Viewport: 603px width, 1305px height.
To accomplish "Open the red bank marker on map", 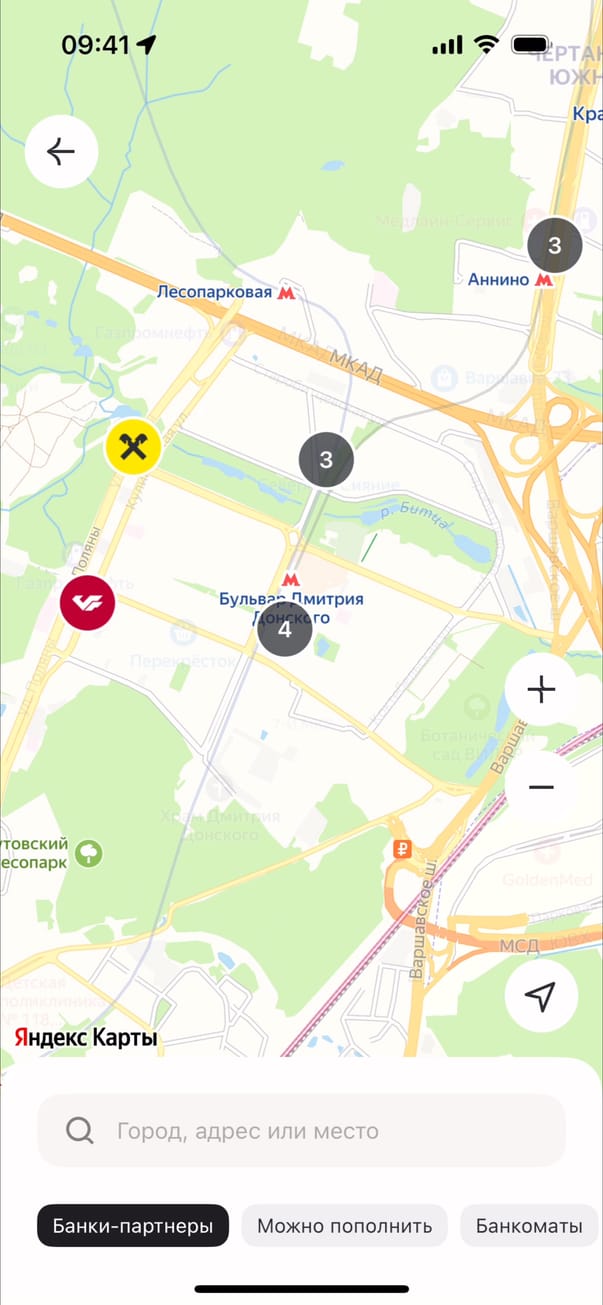I will [88, 603].
